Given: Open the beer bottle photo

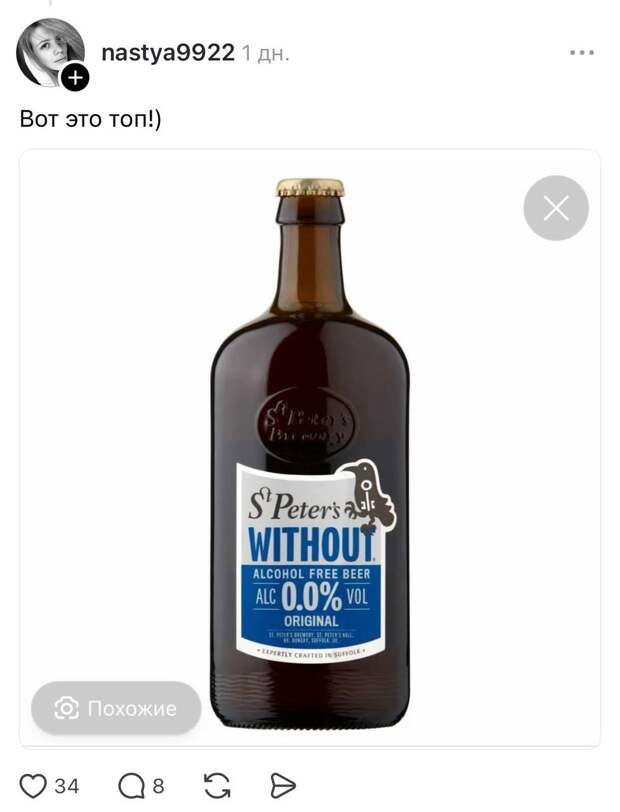Looking at the screenshot, I should pyautogui.click(x=310, y=450).
